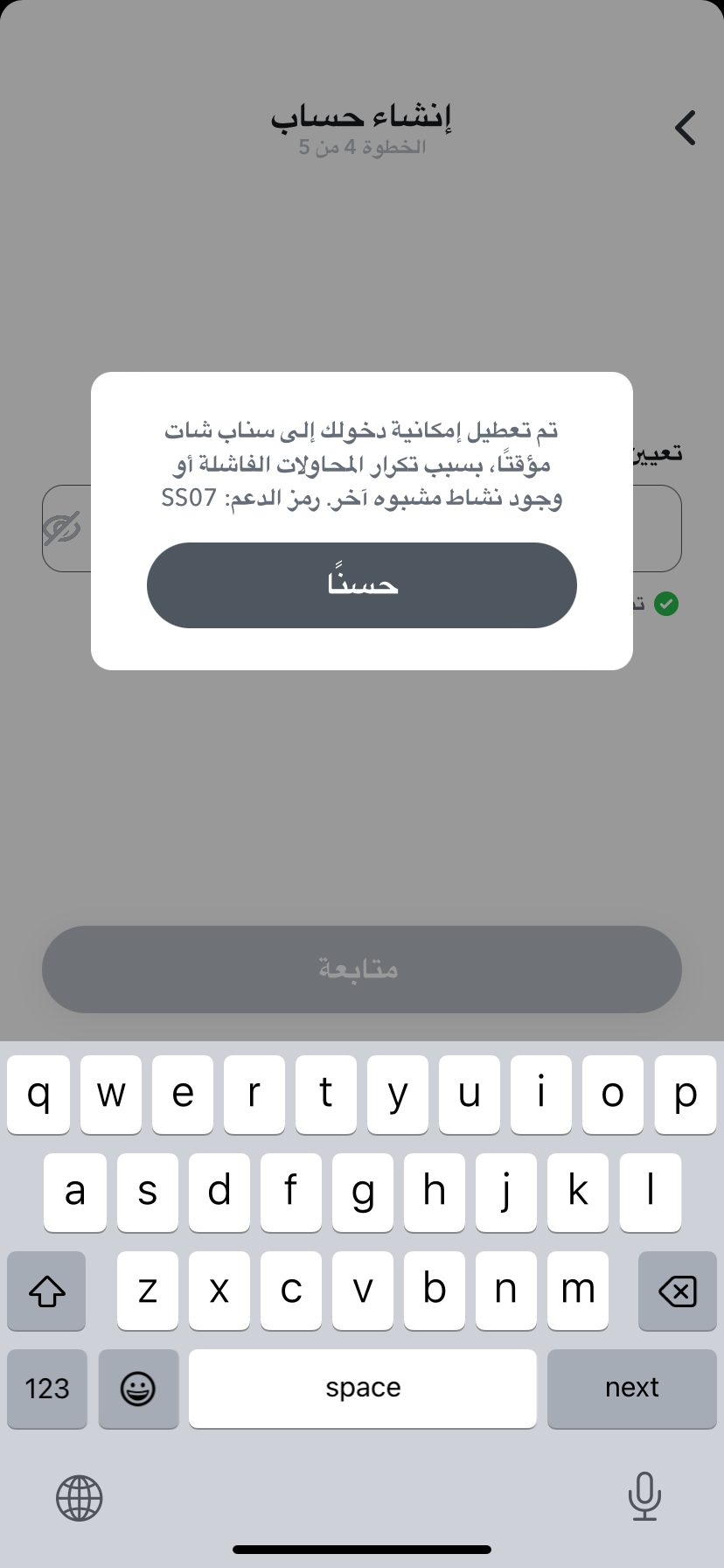Start dictation with microphone key
This screenshot has width=724, height=1568.
(644, 1496)
